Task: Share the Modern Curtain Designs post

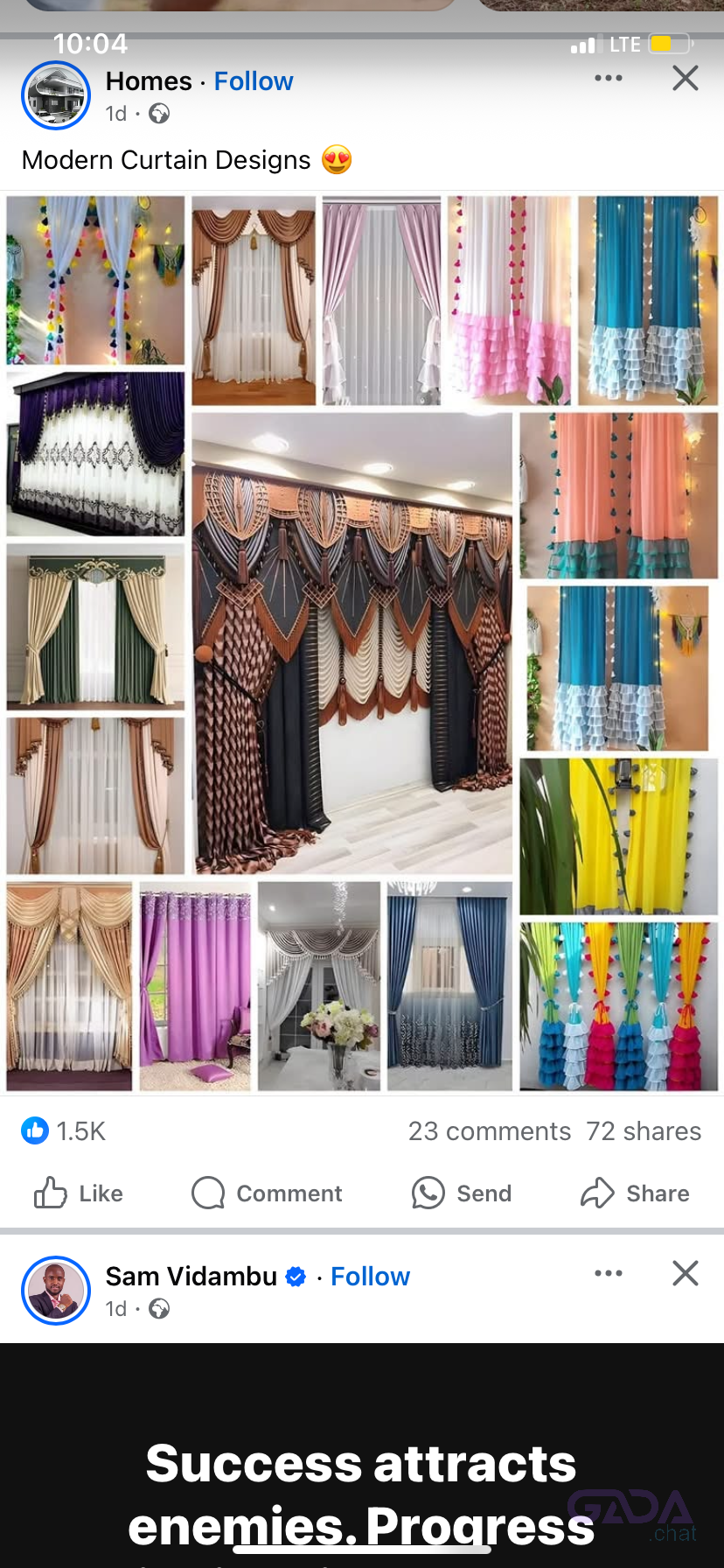Action: tap(636, 1193)
